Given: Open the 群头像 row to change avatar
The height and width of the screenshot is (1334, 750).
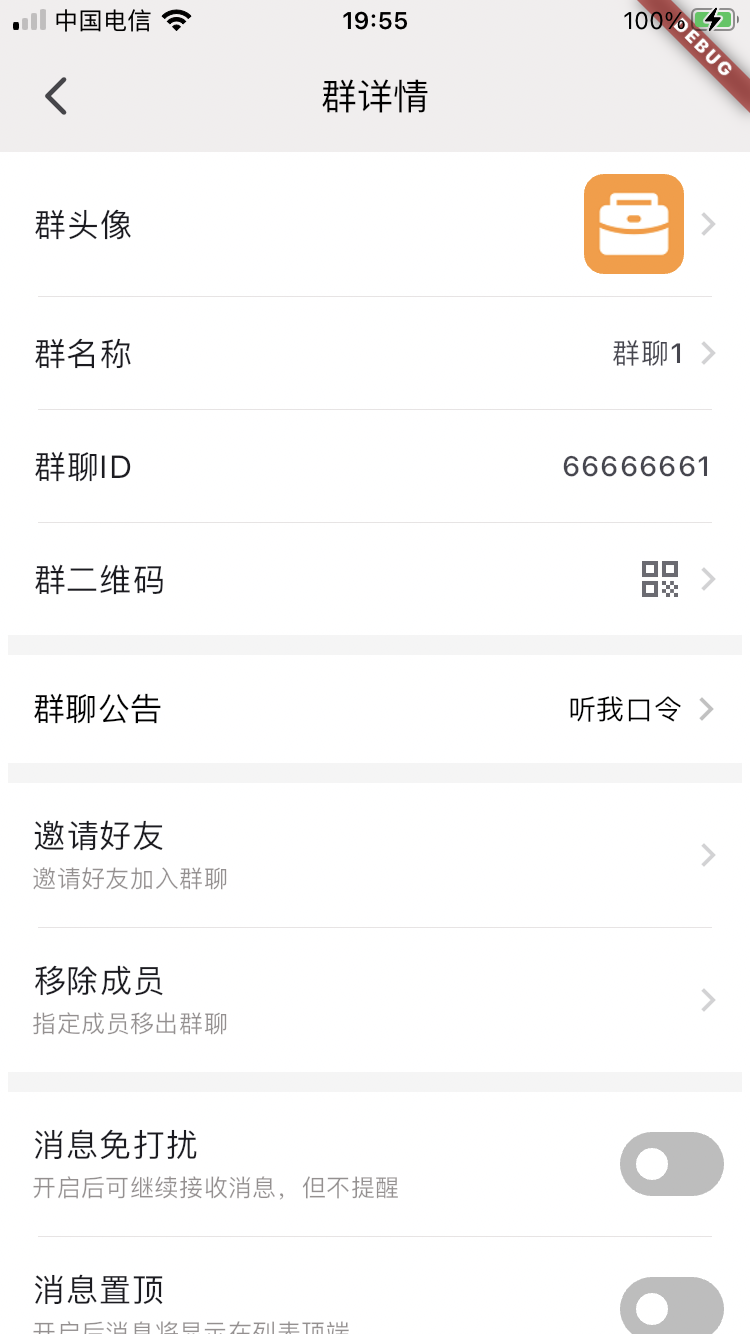Looking at the screenshot, I should pyautogui.click(x=374, y=225).
